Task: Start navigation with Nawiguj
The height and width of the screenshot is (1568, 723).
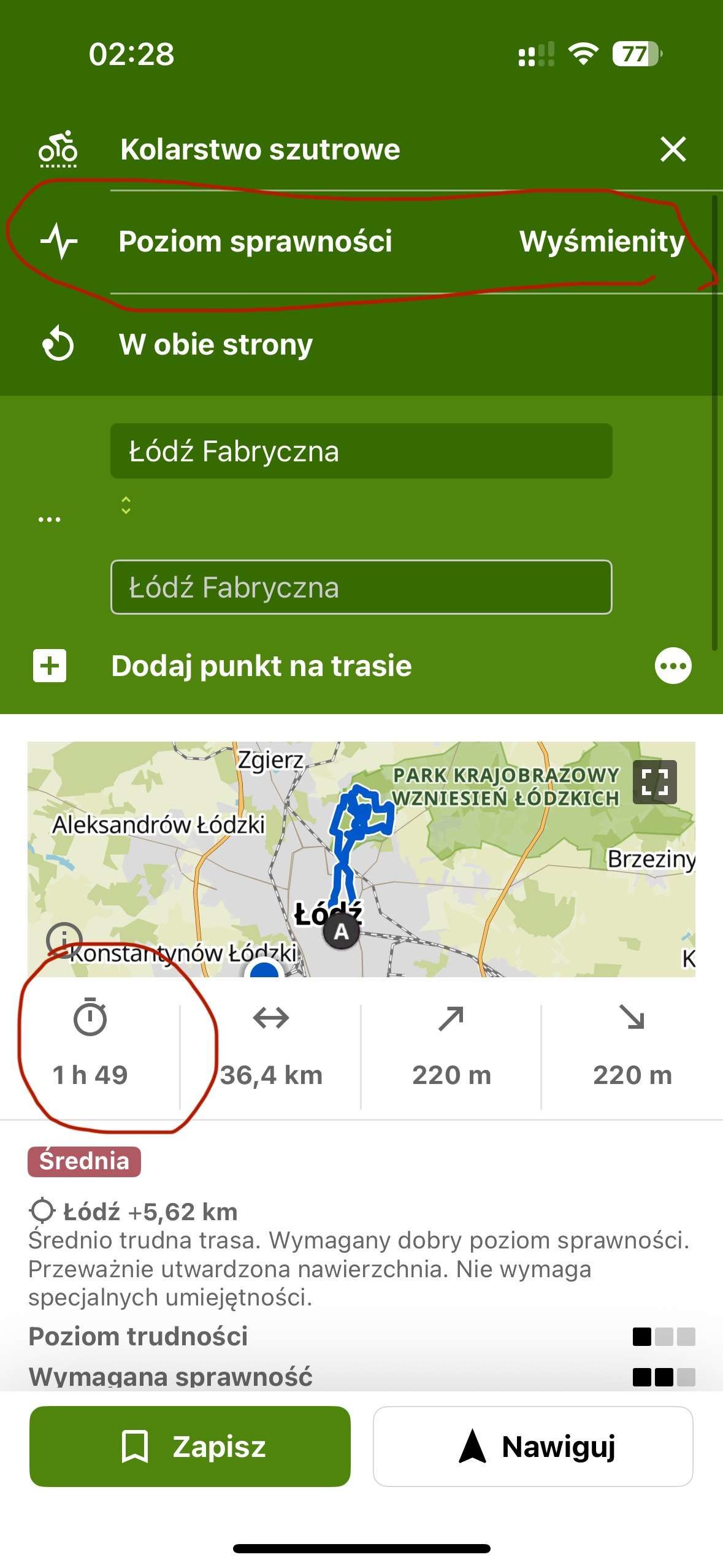Action: (x=533, y=1446)
